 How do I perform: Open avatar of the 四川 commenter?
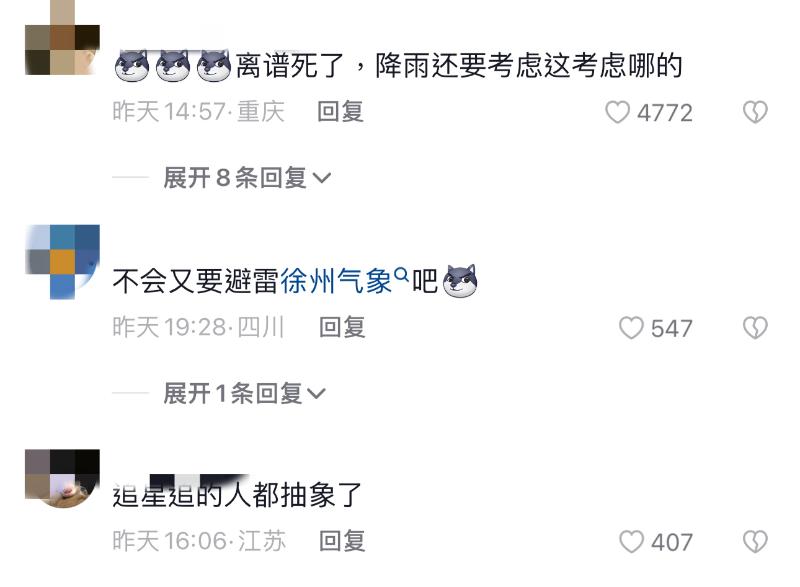(62, 262)
